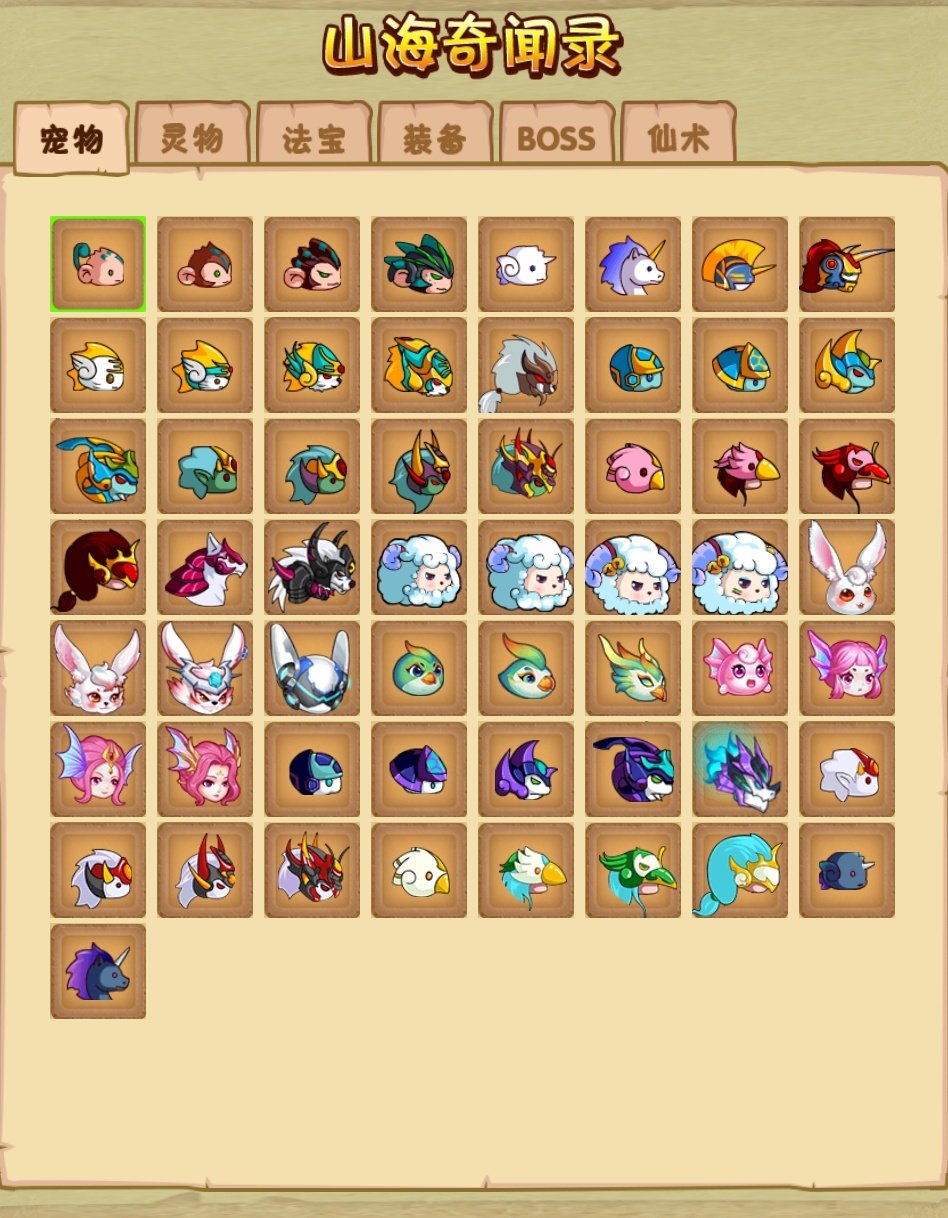Open the plain white round bird tile
This screenshot has width=948, height=1218.
pyautogui.click(x=418, y=871)
